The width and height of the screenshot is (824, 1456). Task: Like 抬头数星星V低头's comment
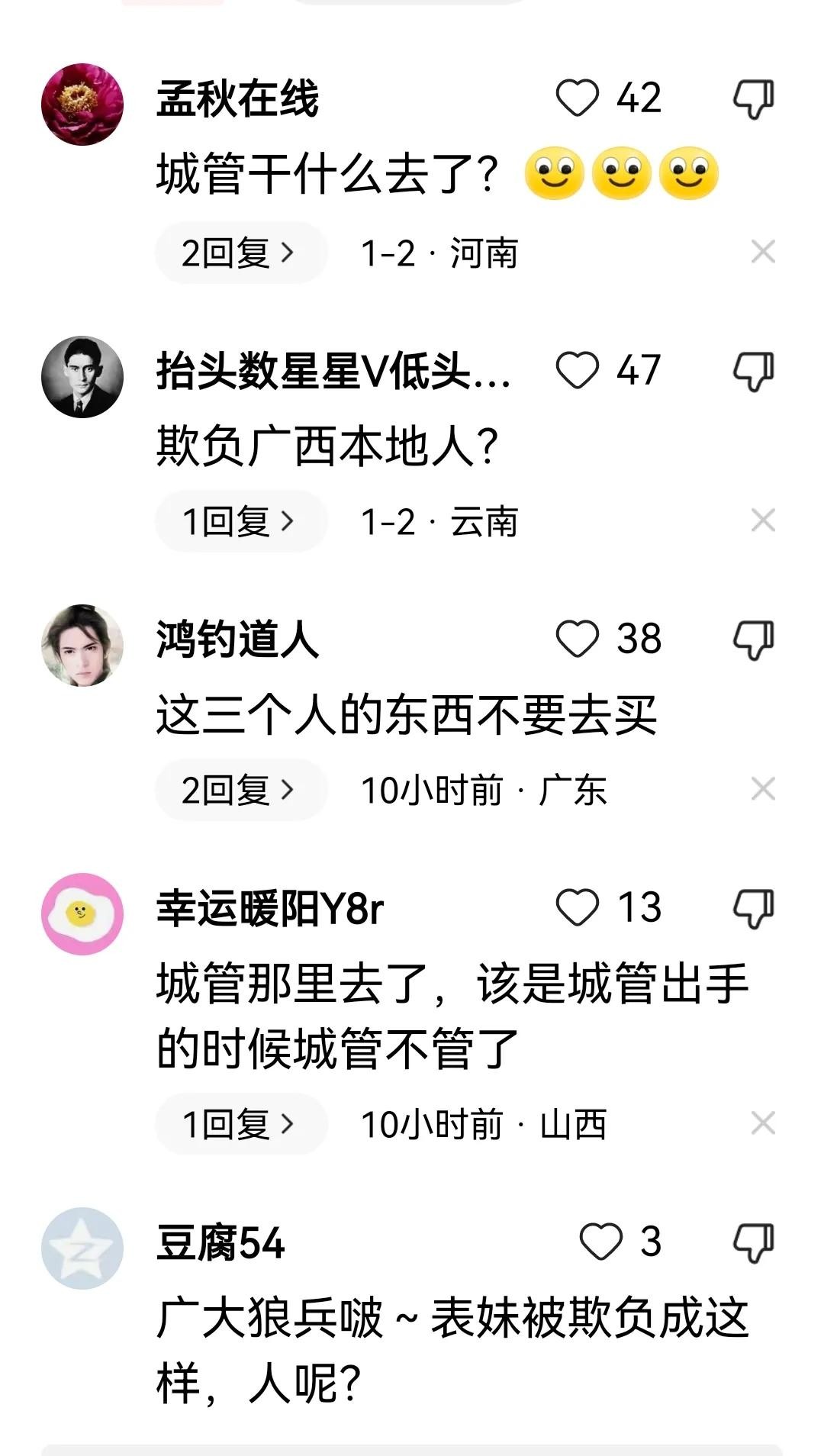pos(578,371)
